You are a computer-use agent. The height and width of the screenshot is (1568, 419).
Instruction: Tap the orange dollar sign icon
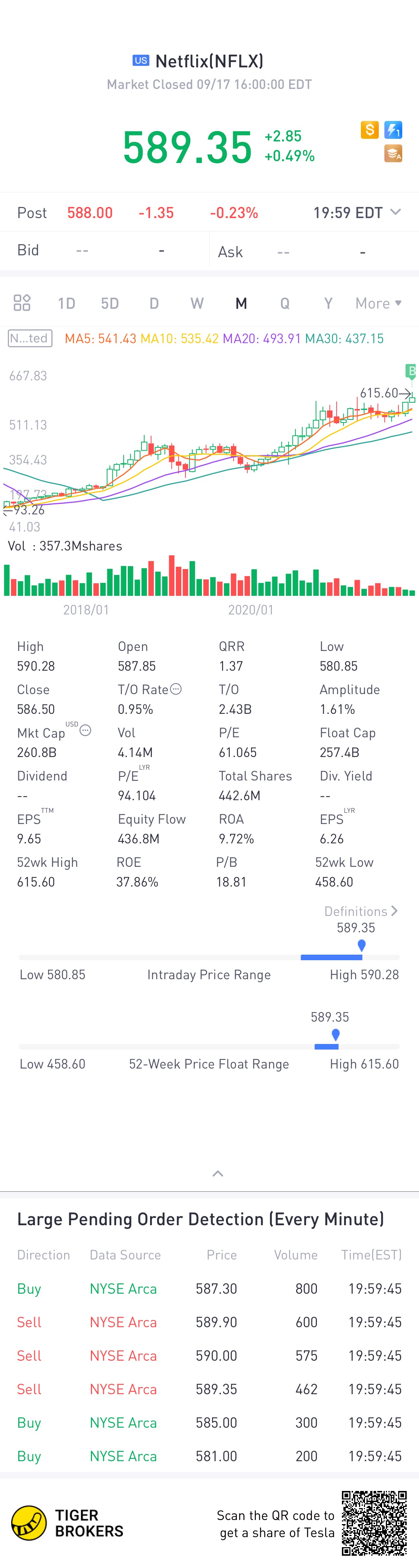click(x=370, y=130)
